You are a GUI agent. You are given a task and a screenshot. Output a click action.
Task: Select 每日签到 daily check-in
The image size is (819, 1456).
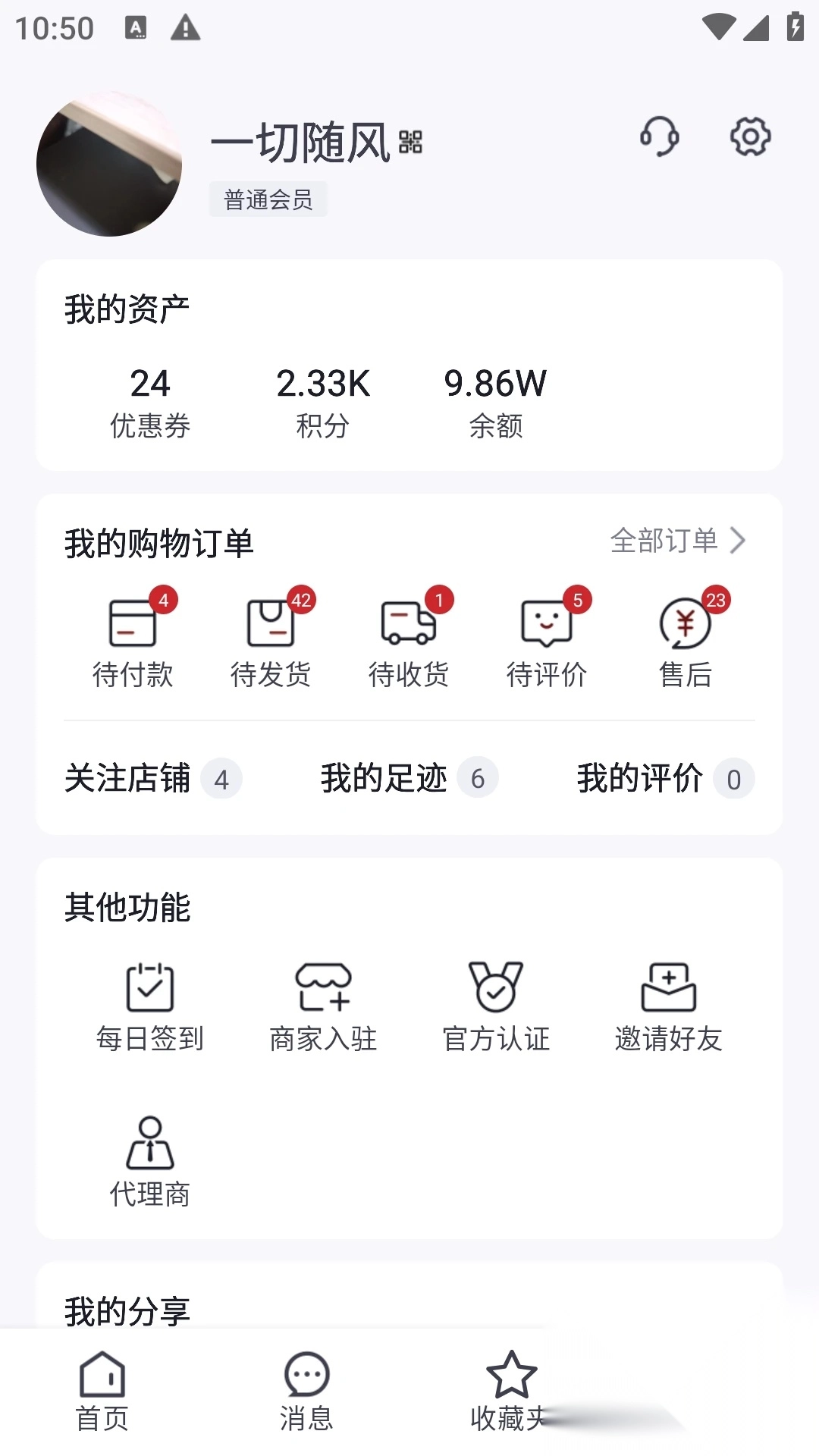coord(150,1007)
